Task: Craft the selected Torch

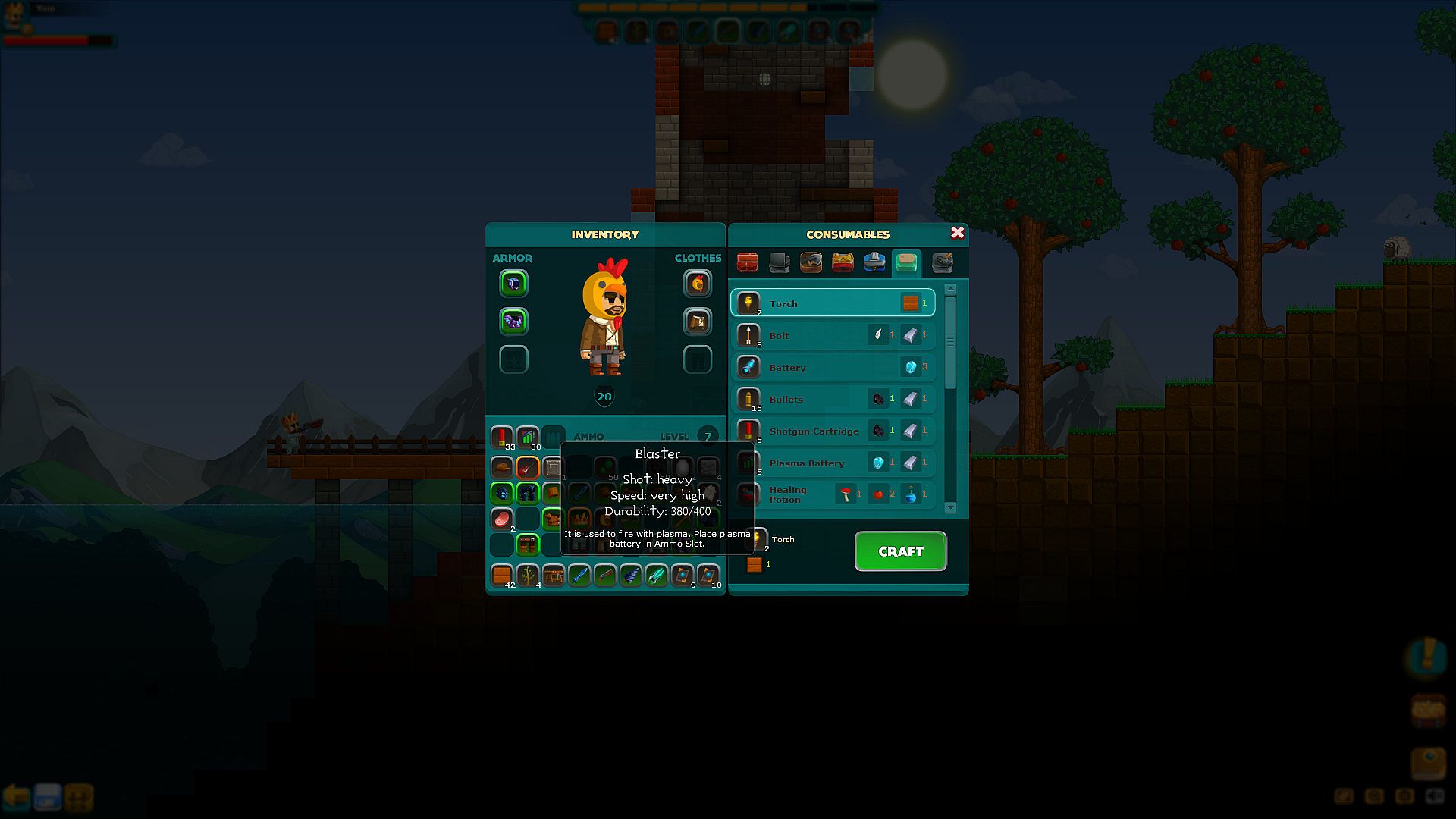Action: 900,551
